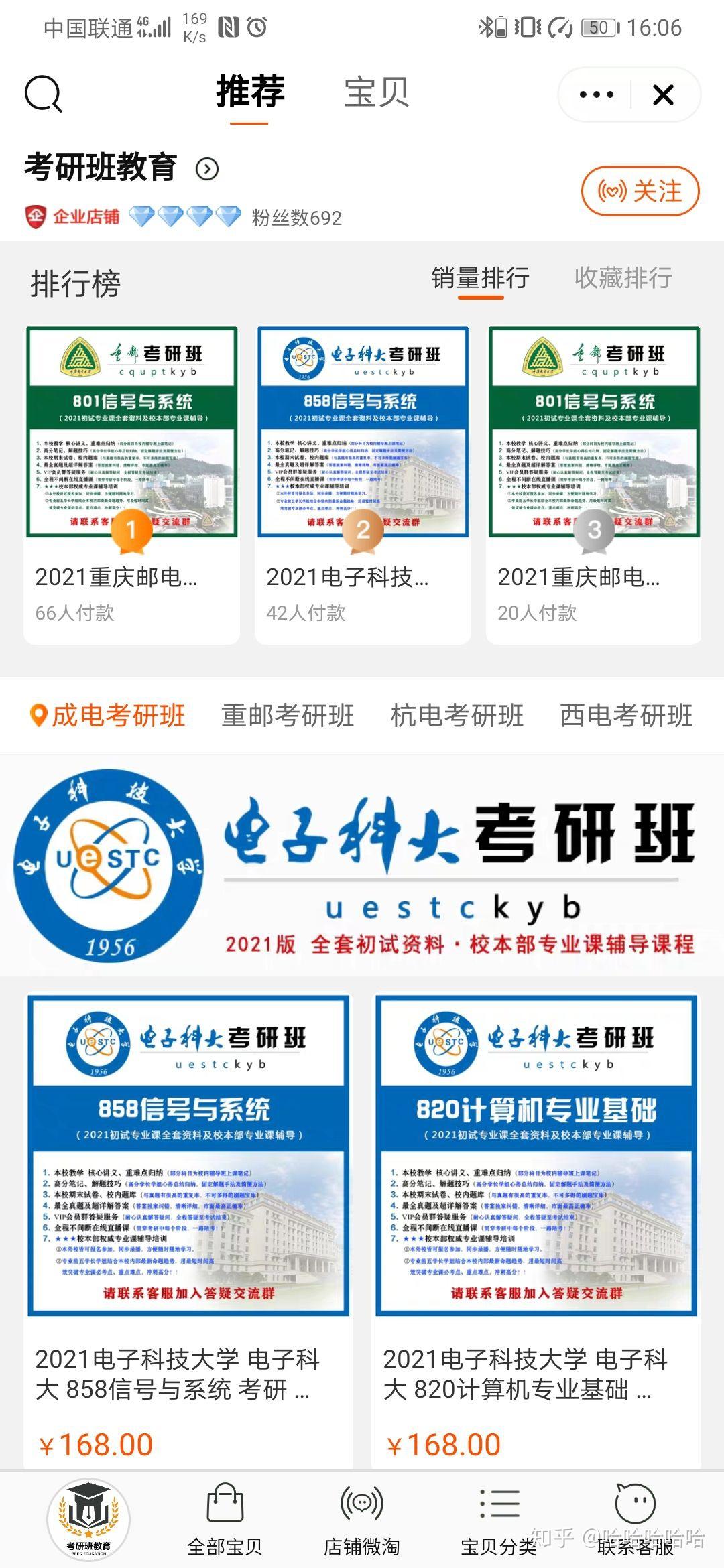Contact customer service via 联系客服

(636, 1520)
